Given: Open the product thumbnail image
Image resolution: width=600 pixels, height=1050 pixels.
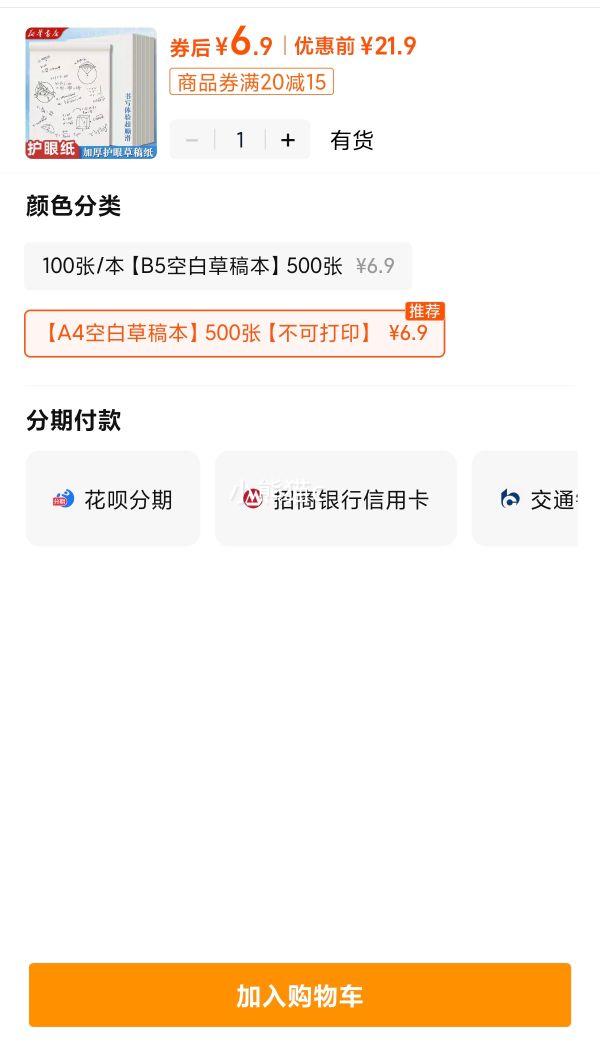Looking at the screenshot, I should (x=91, y=93).
